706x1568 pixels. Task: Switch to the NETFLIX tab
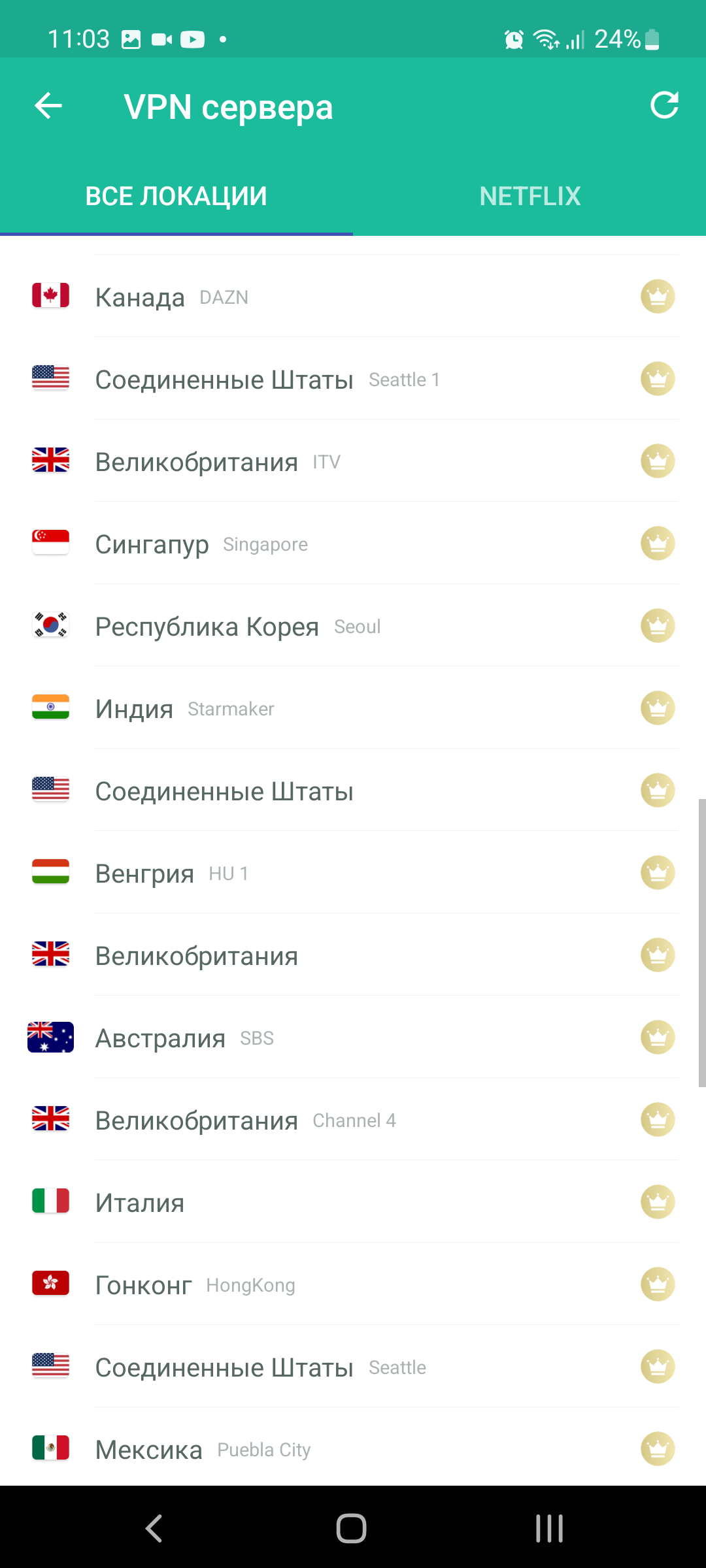pos(529,196)
